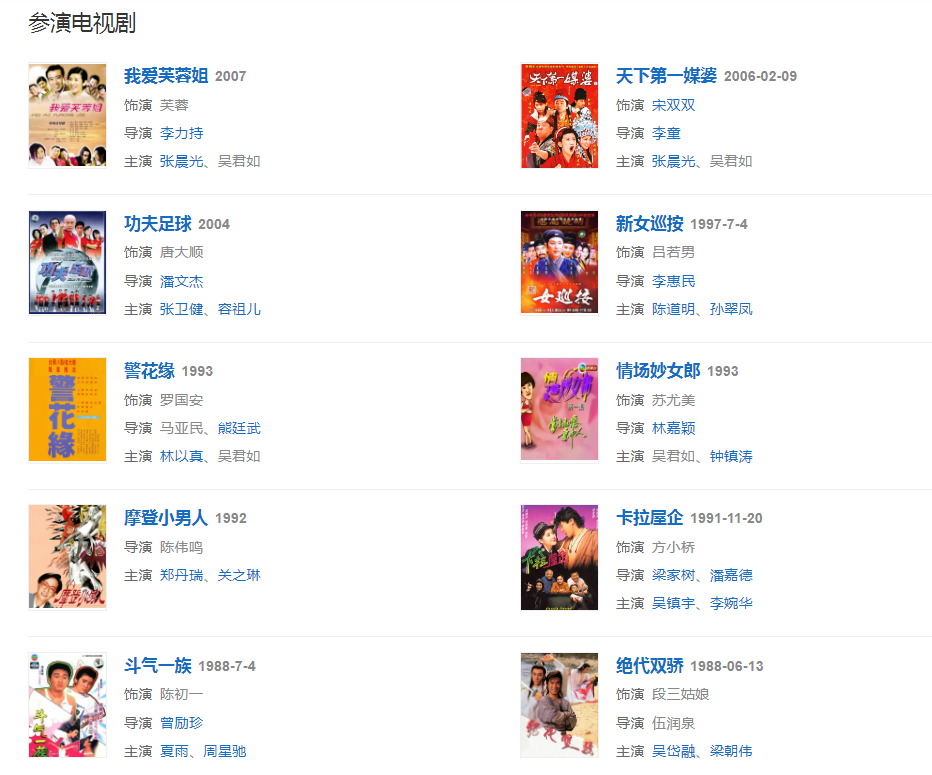Open actress 关之琳's profile link

click(x=239, y=575)
